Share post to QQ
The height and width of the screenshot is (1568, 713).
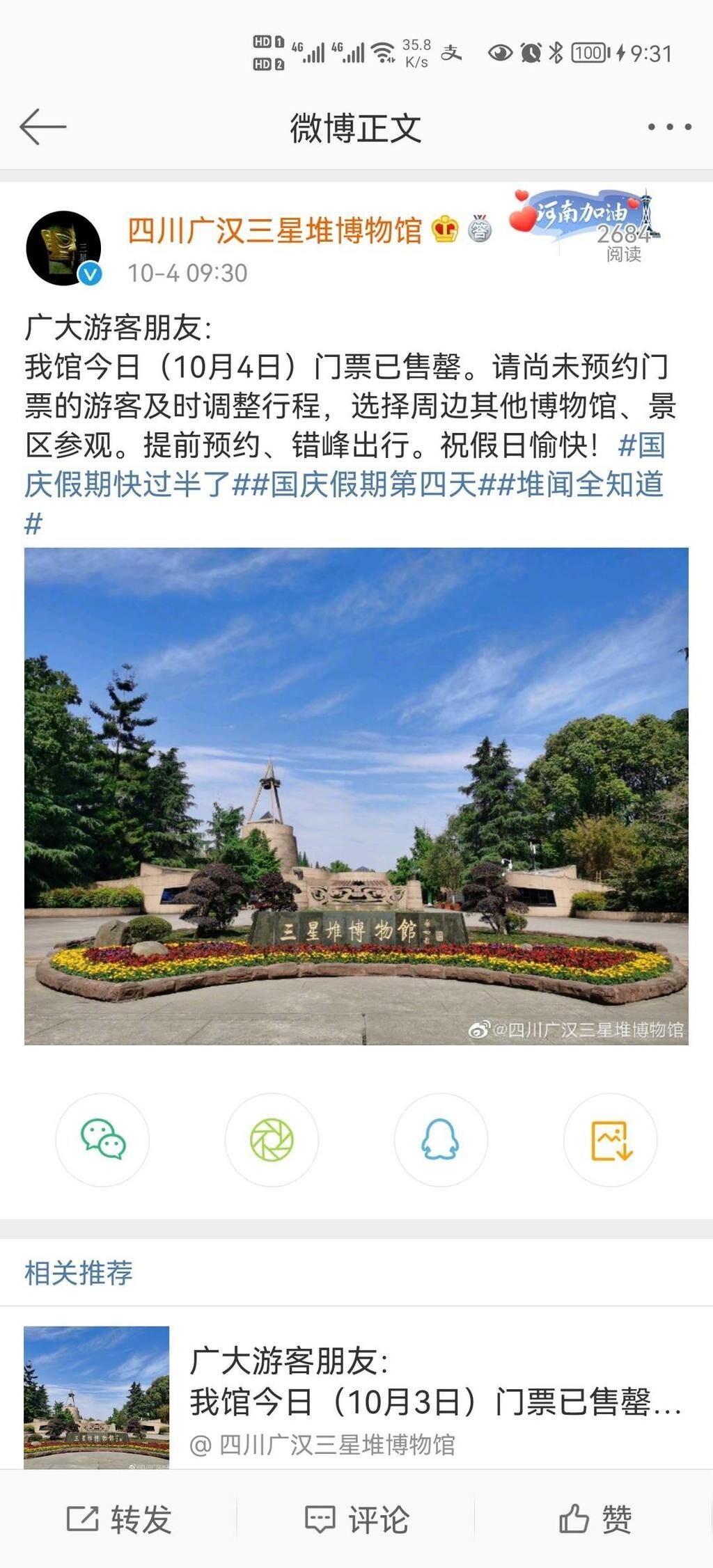[441, 1139]
